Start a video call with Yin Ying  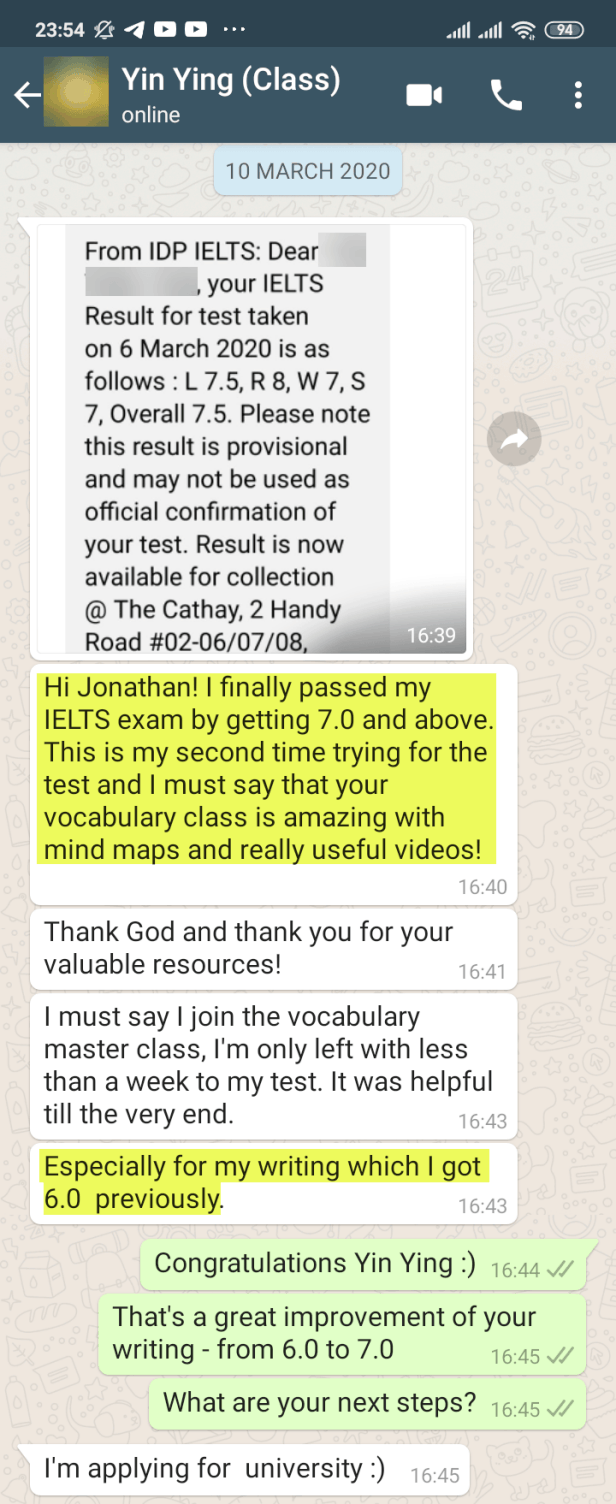(424, 96)
